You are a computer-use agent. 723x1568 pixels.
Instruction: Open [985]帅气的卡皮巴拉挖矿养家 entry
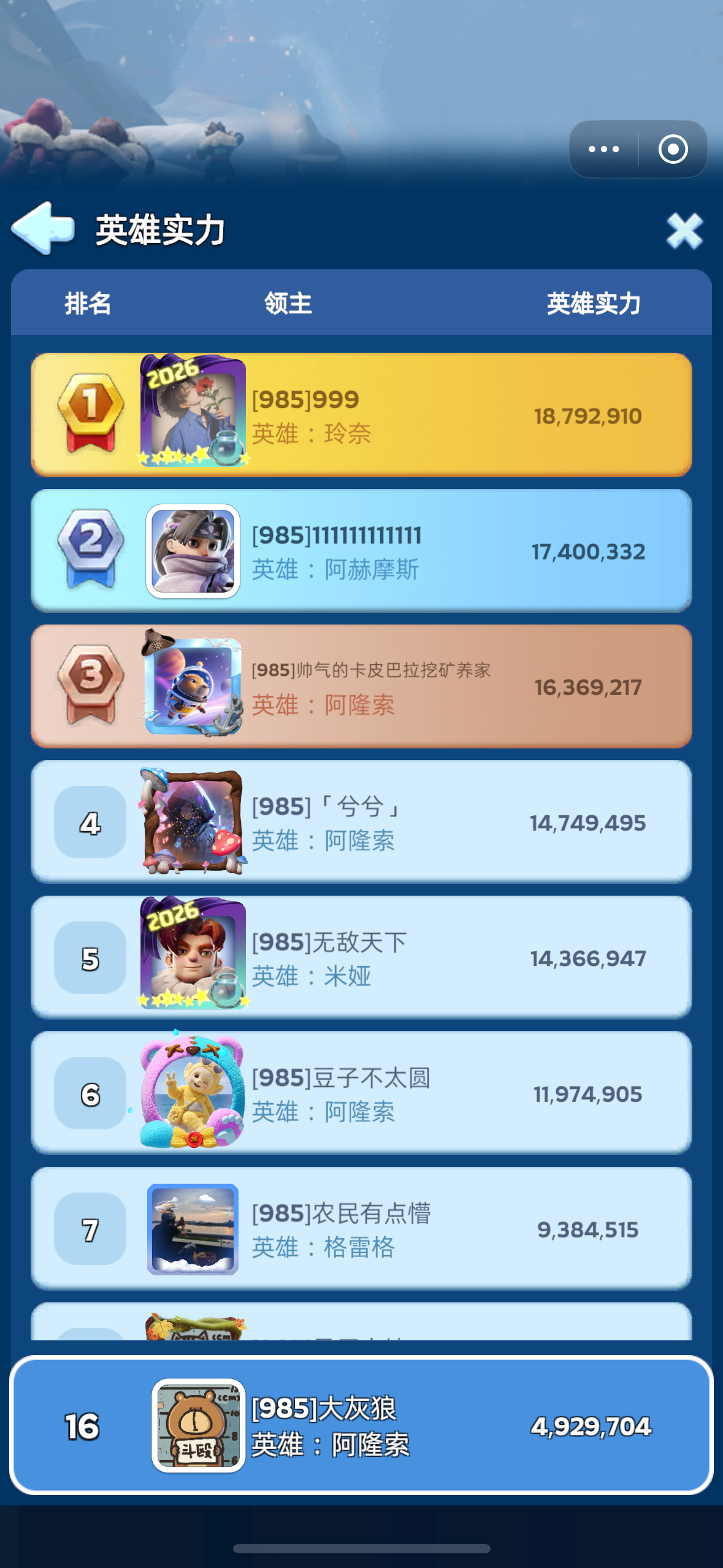pos(361,686)
